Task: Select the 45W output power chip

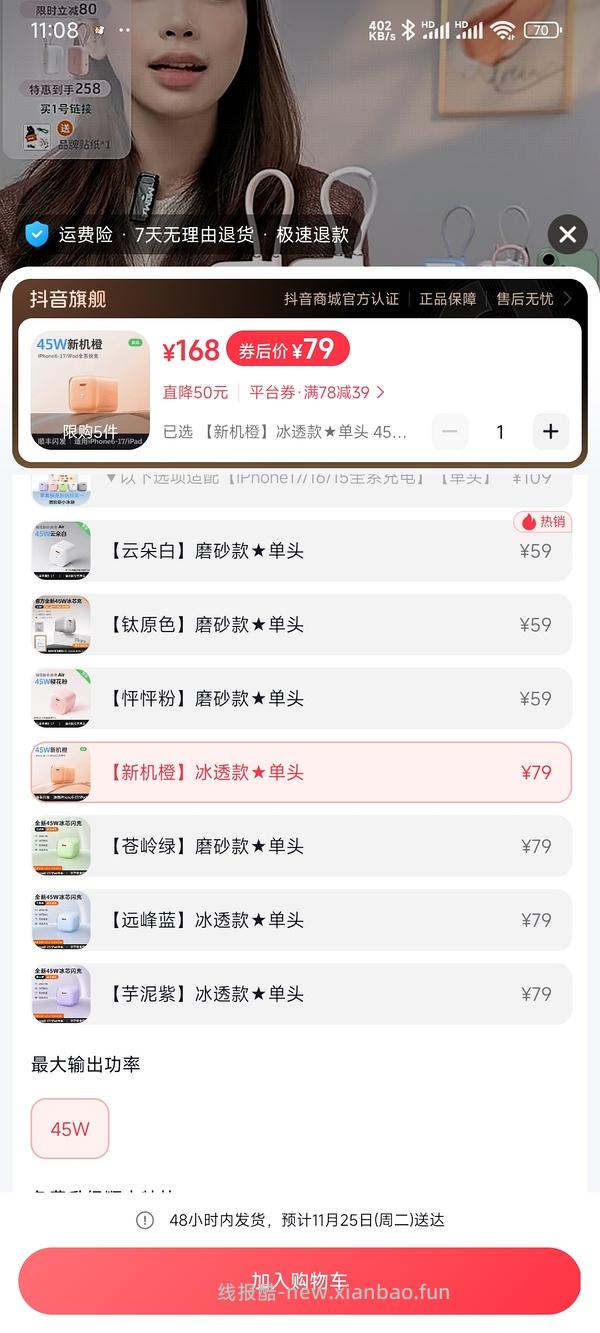Action: point(70,1129)
